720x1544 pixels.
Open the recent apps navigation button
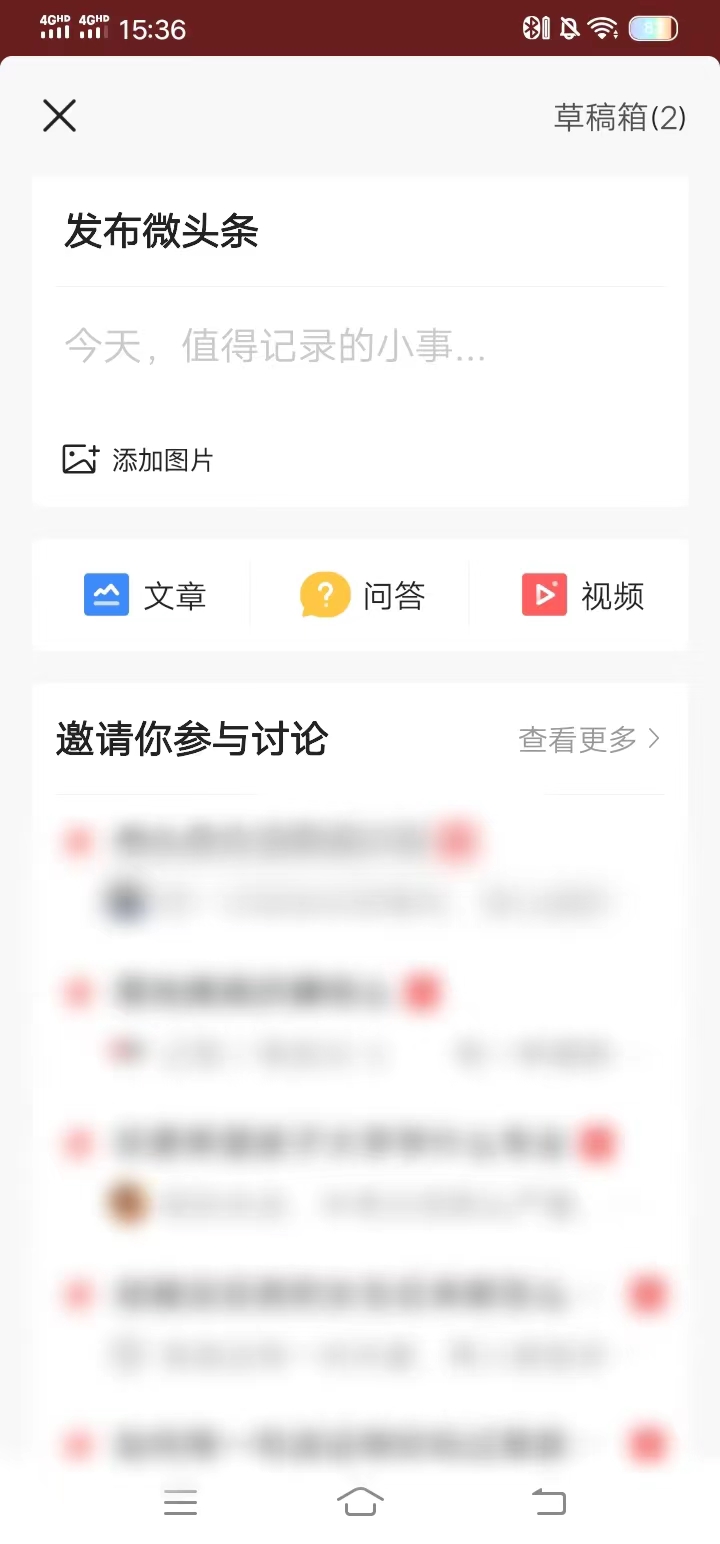(181, 1501)
